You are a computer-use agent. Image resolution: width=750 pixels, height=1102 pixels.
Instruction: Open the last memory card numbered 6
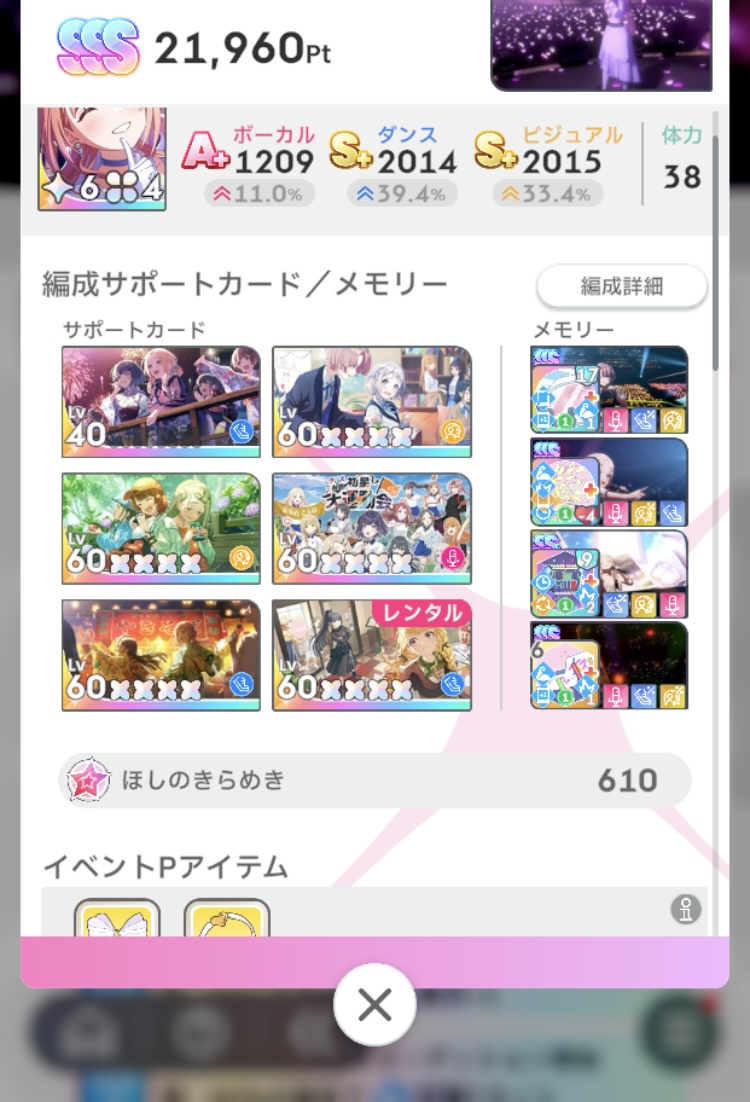pyautogui.click(x=609, y=666)
